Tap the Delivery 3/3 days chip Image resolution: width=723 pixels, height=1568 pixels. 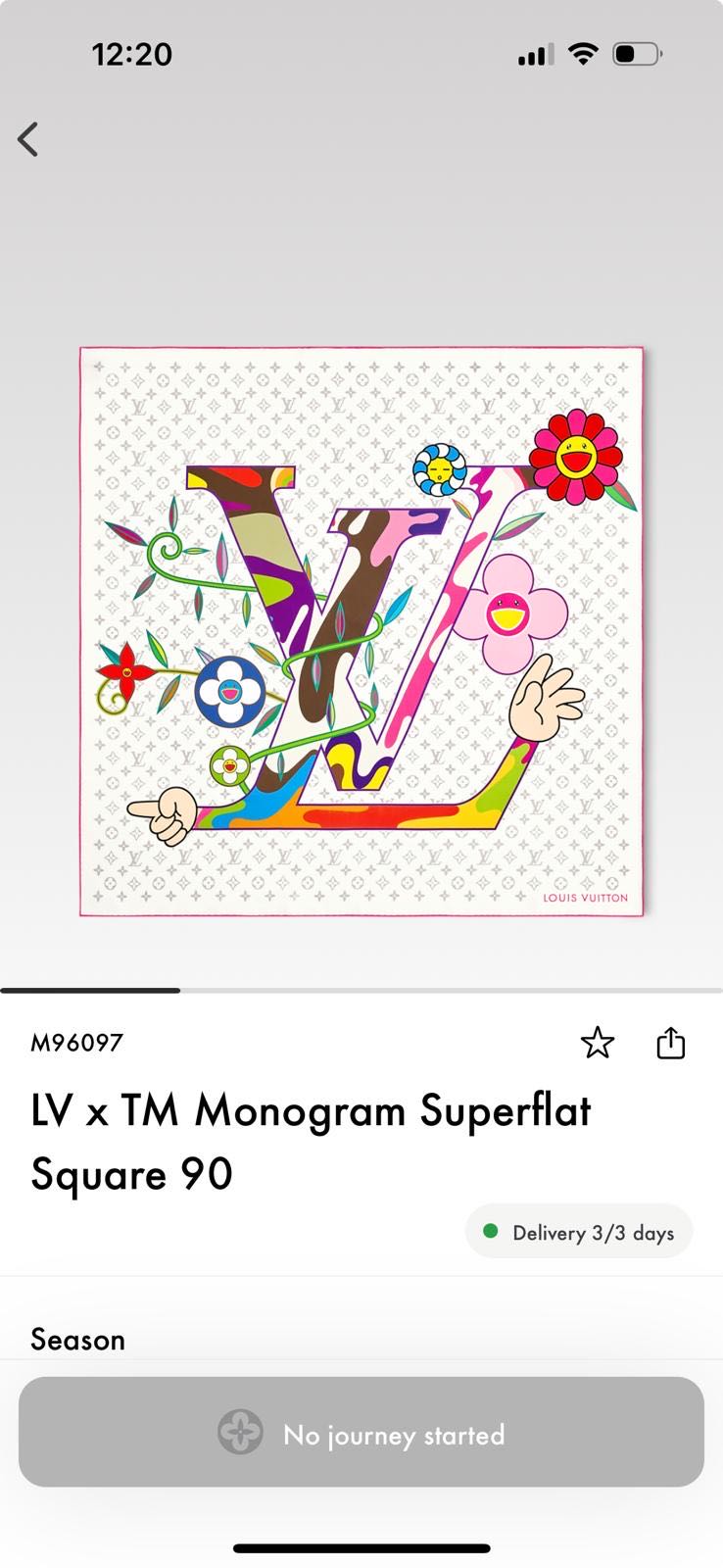click(x=579, y=1232)
